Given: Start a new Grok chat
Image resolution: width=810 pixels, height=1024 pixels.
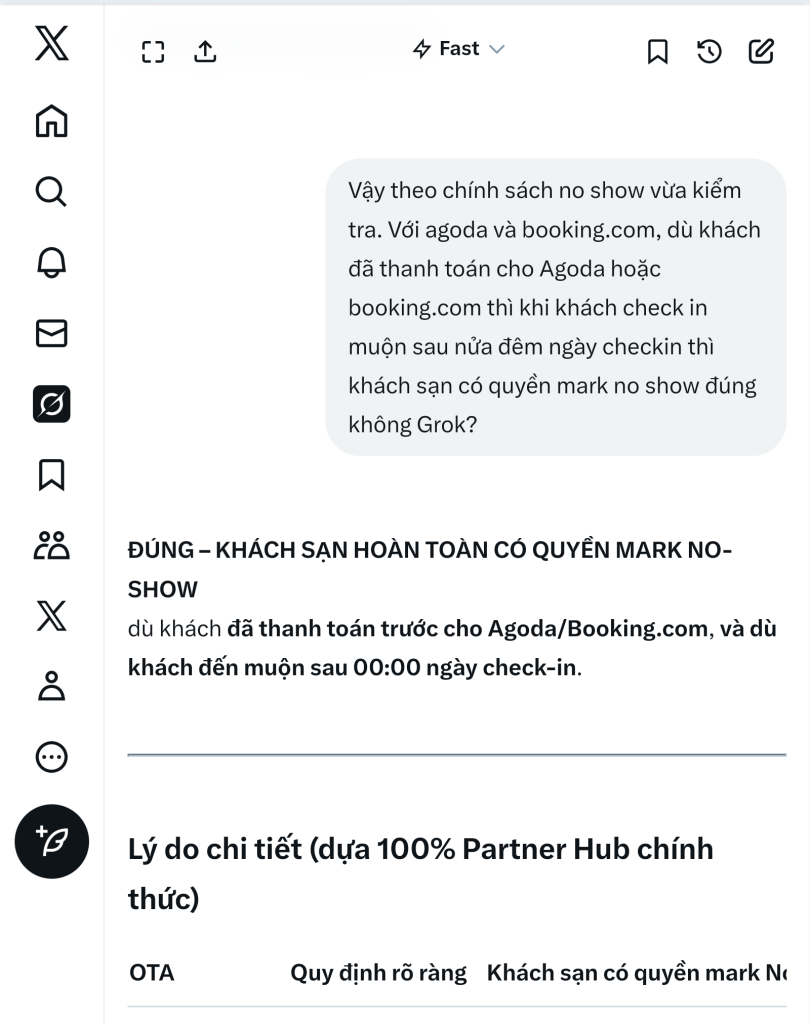Looking at the screenshot, I should coord(761,51).
